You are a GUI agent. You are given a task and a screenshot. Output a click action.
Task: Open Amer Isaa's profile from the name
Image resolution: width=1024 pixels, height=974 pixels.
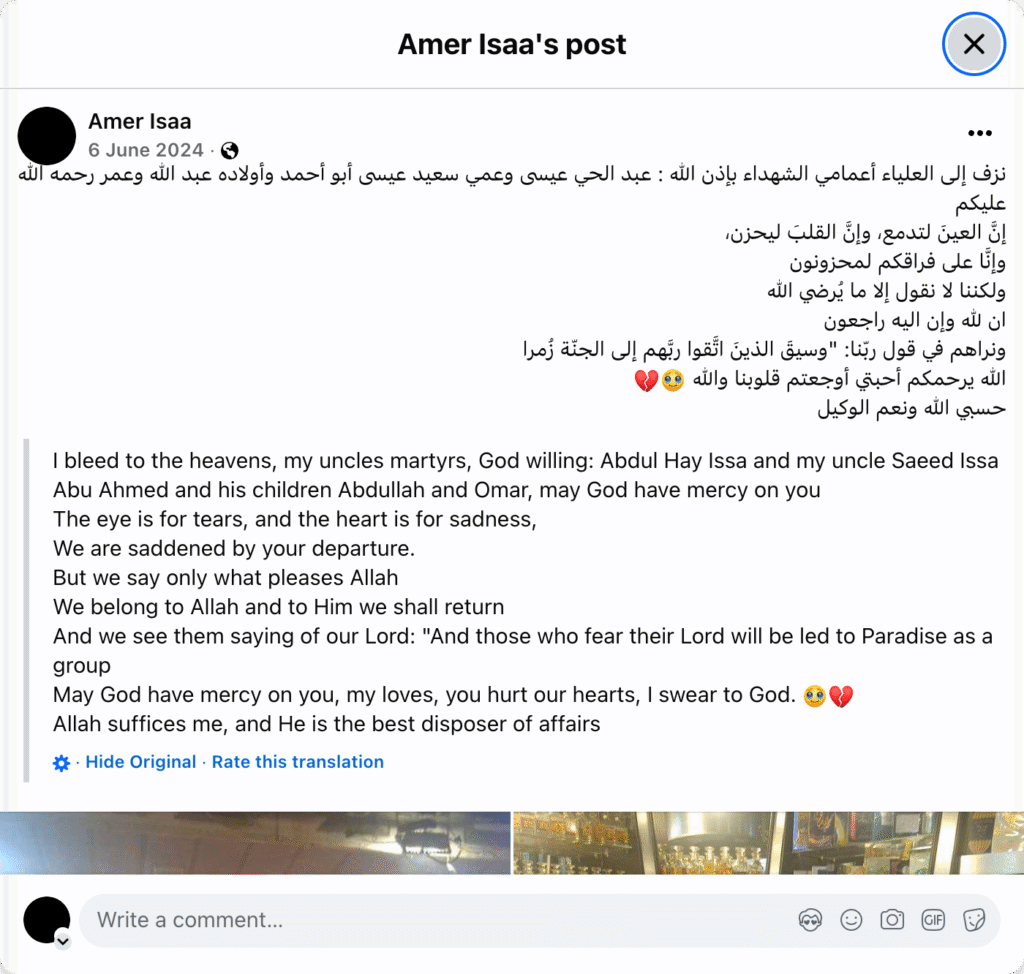(139, 122)
